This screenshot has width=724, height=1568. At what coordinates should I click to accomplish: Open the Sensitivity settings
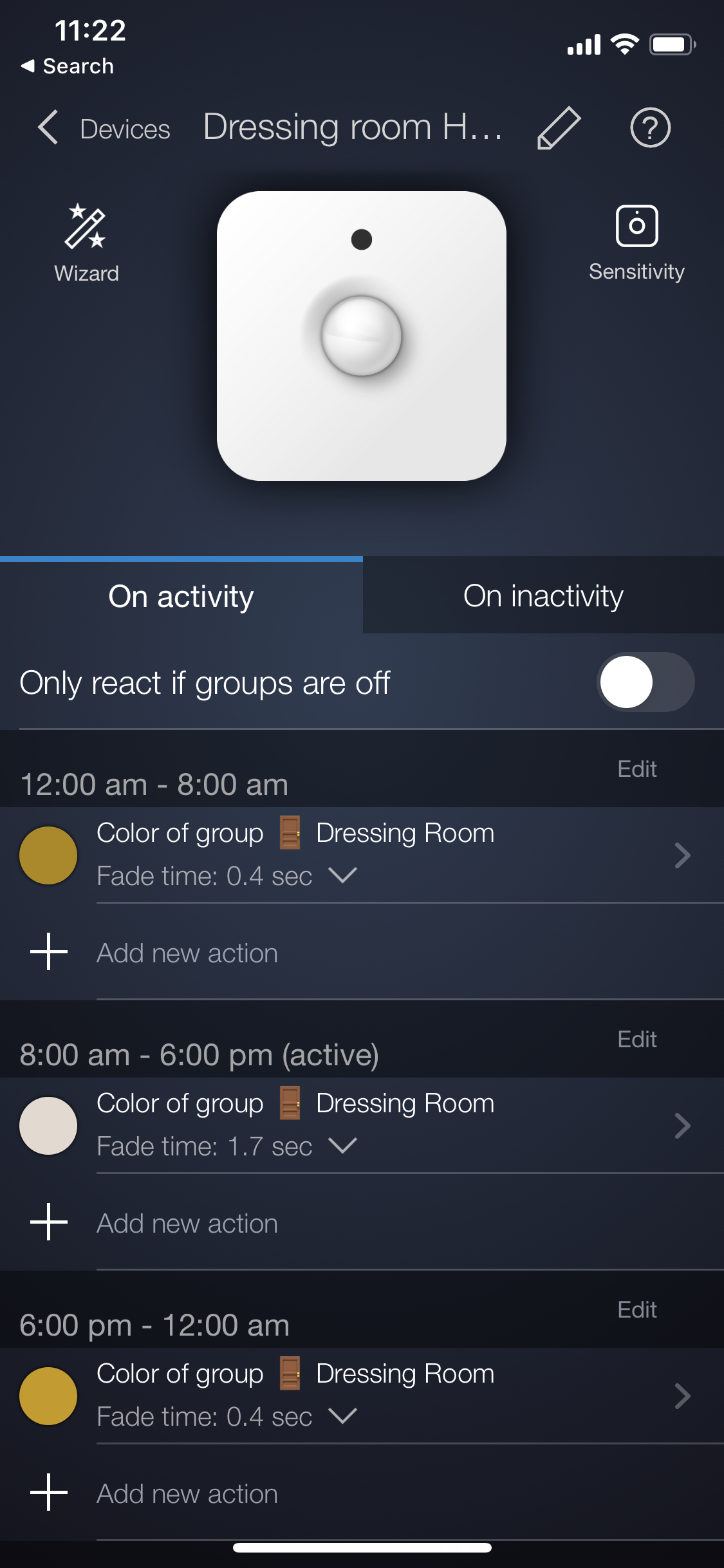click(x=636, y=238)
